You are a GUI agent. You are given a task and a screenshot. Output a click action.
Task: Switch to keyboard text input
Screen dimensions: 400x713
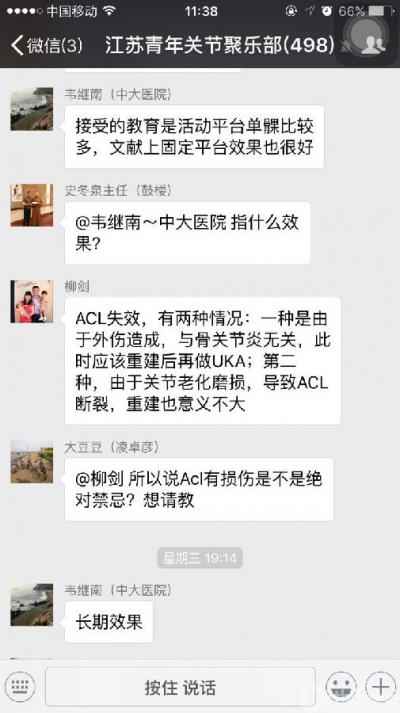[20, 686]
